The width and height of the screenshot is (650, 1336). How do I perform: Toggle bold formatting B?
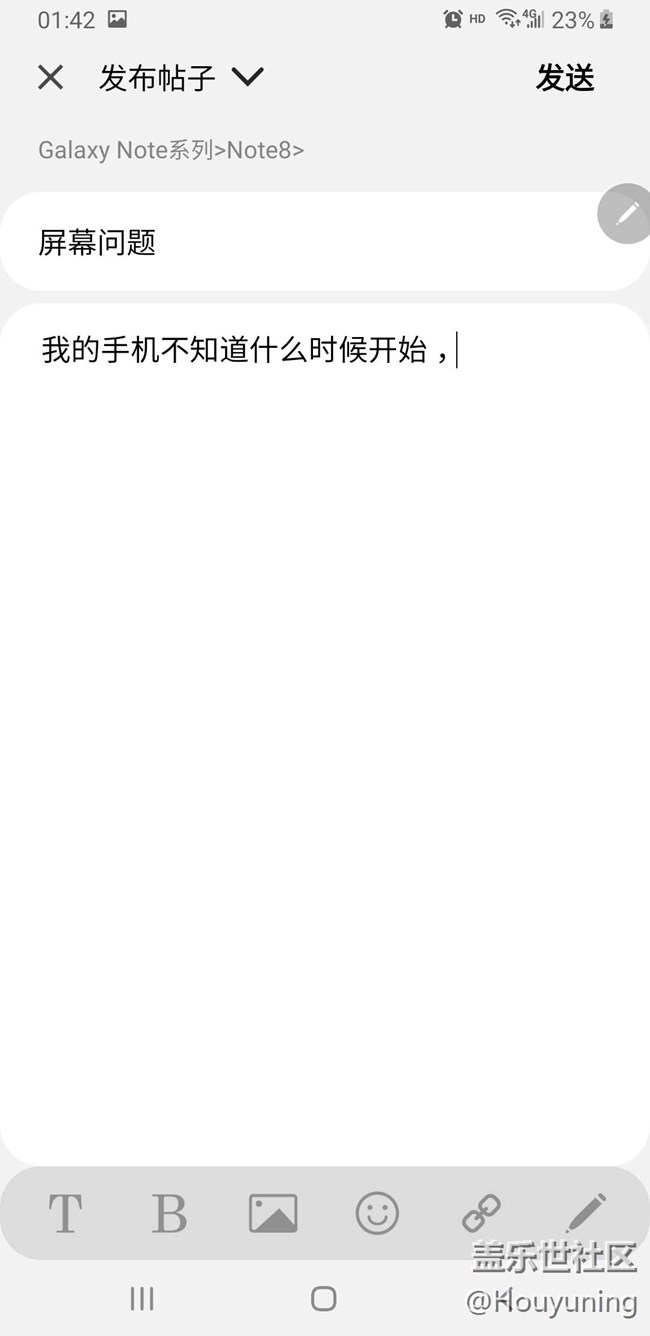click(x=169, y=1213)
